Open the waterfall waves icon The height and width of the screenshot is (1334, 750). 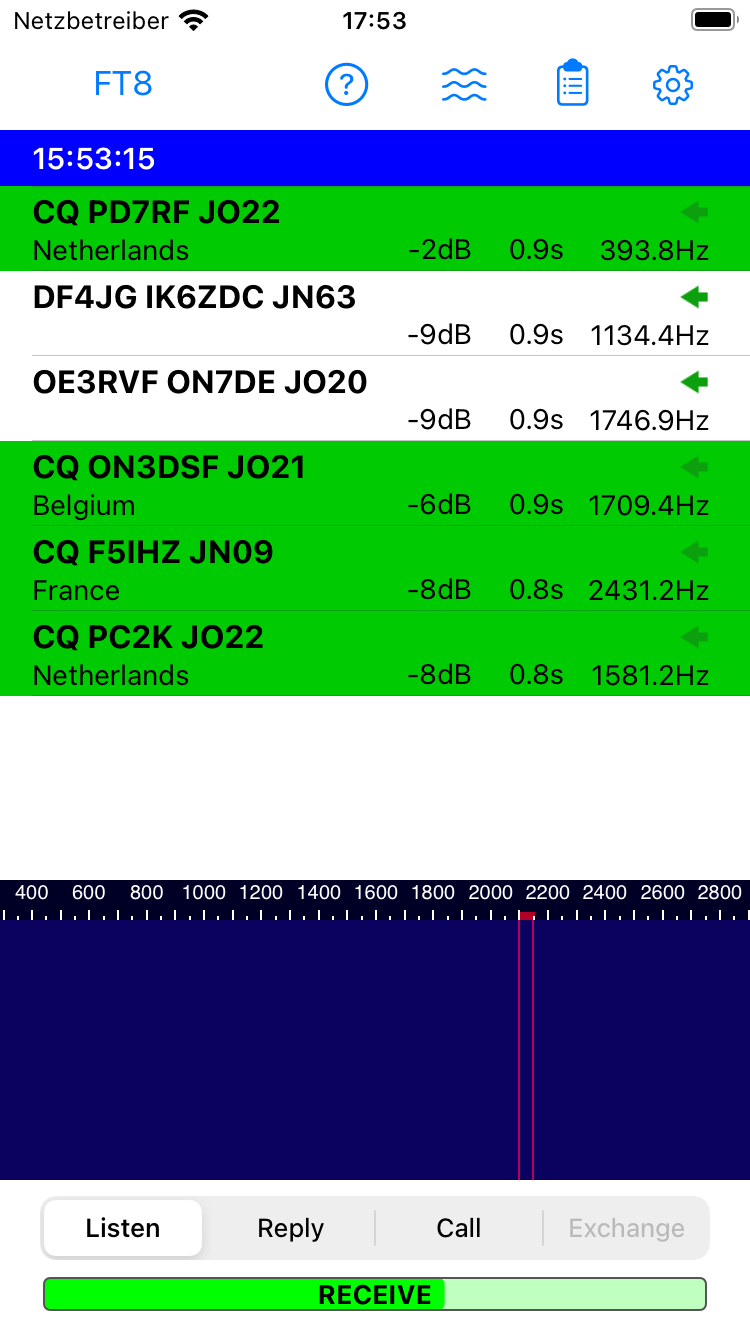(x=464, y=85)
